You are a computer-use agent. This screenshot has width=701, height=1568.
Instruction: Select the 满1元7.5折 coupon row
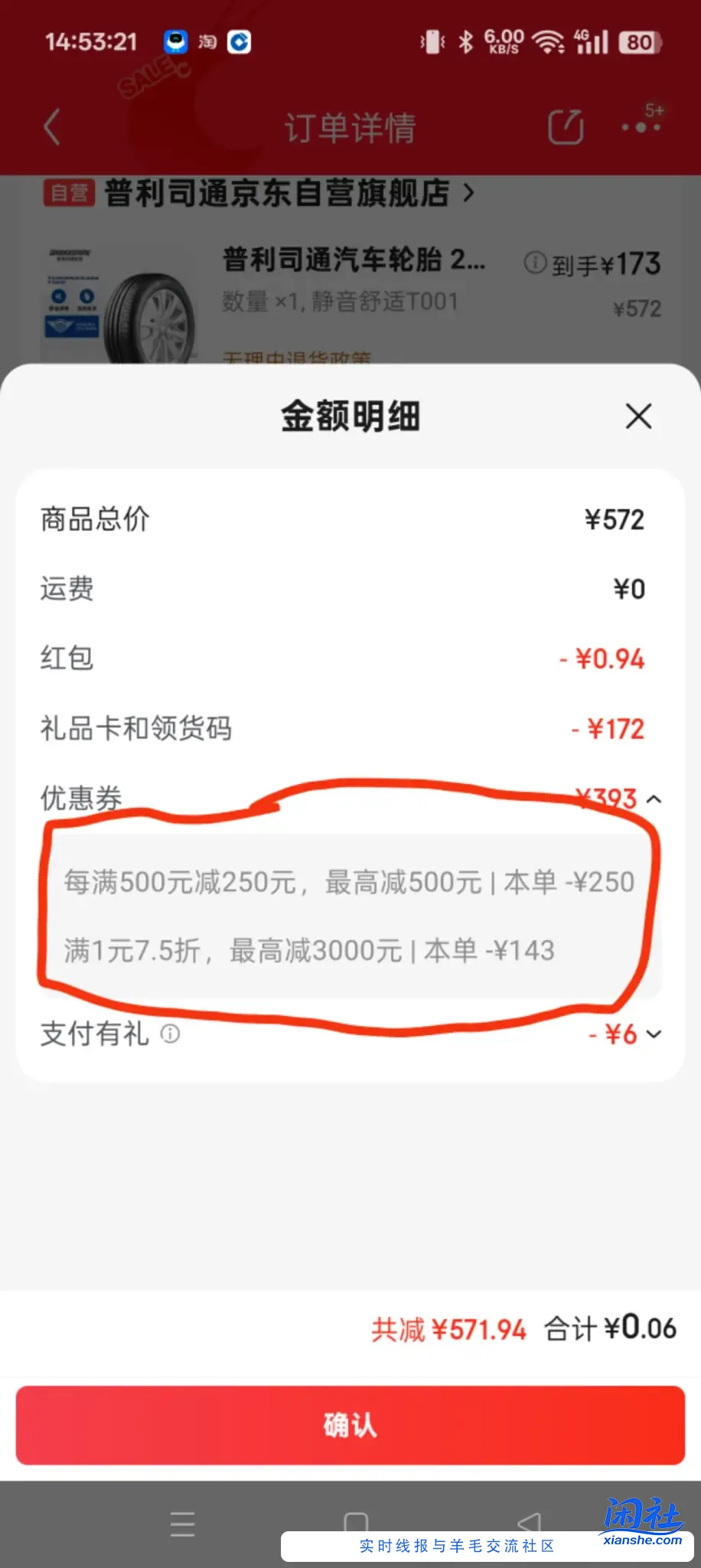309,951
